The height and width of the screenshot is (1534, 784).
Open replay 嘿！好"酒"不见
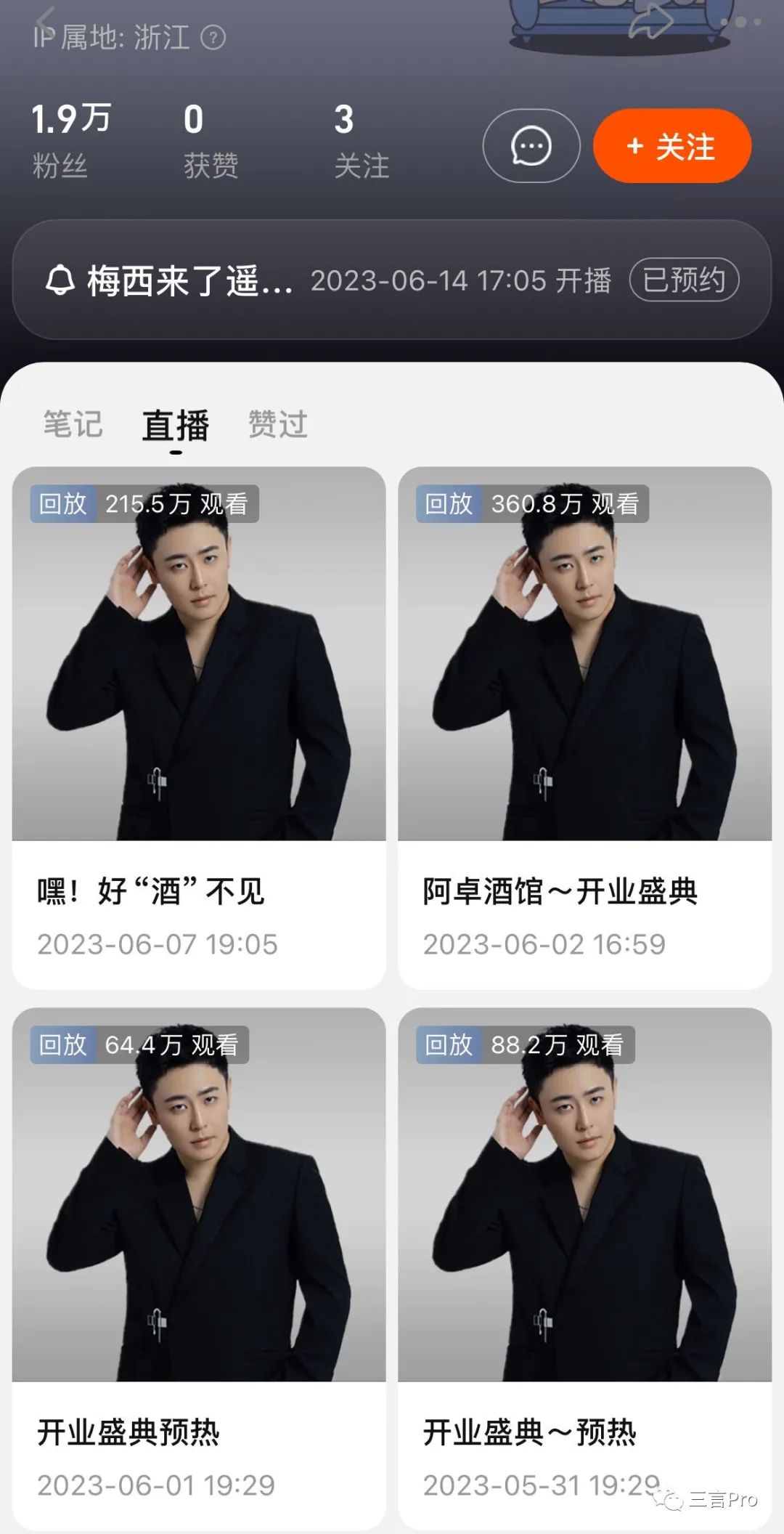[198, 726]
